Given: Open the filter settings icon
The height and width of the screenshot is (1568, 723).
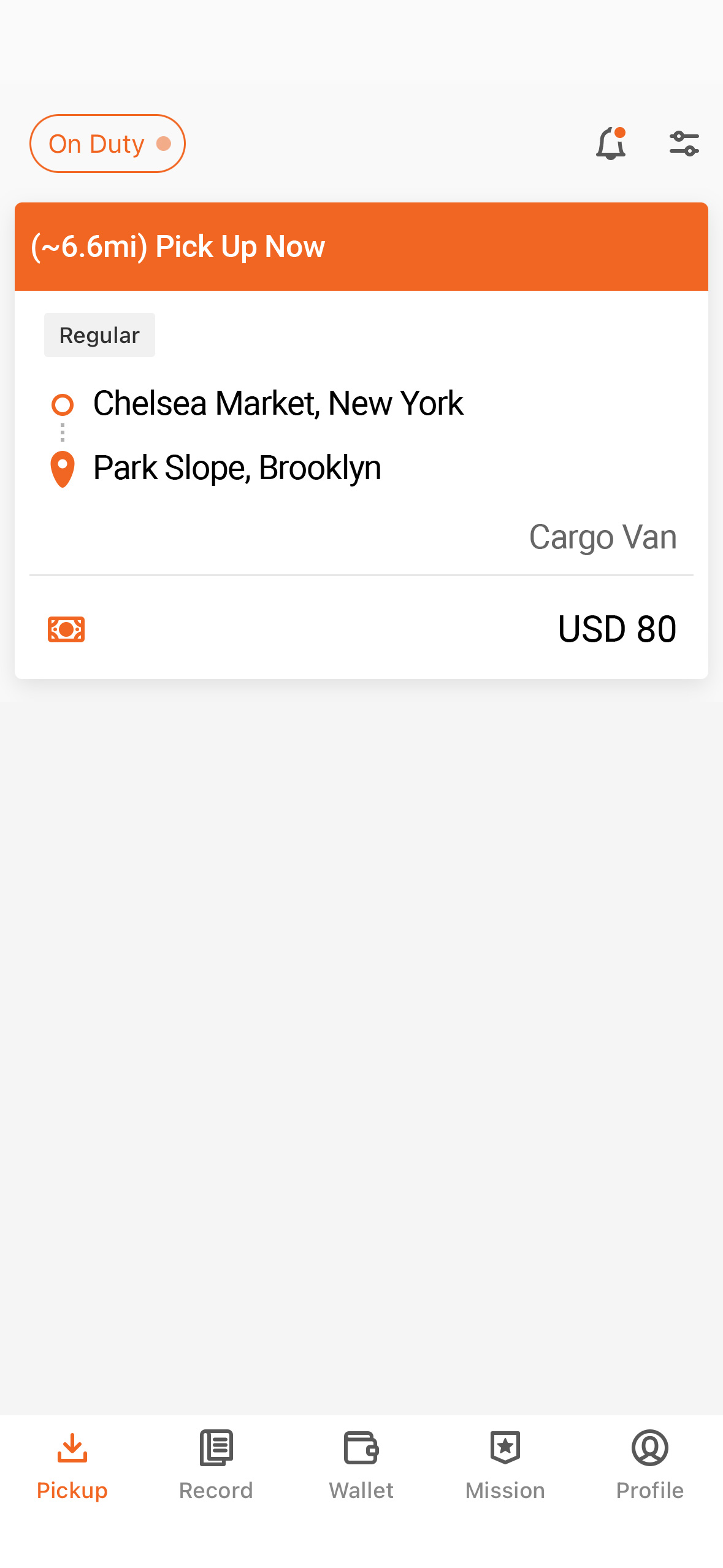Looking at the screenshot, I should pyautogui.click(x=684, y=144).
